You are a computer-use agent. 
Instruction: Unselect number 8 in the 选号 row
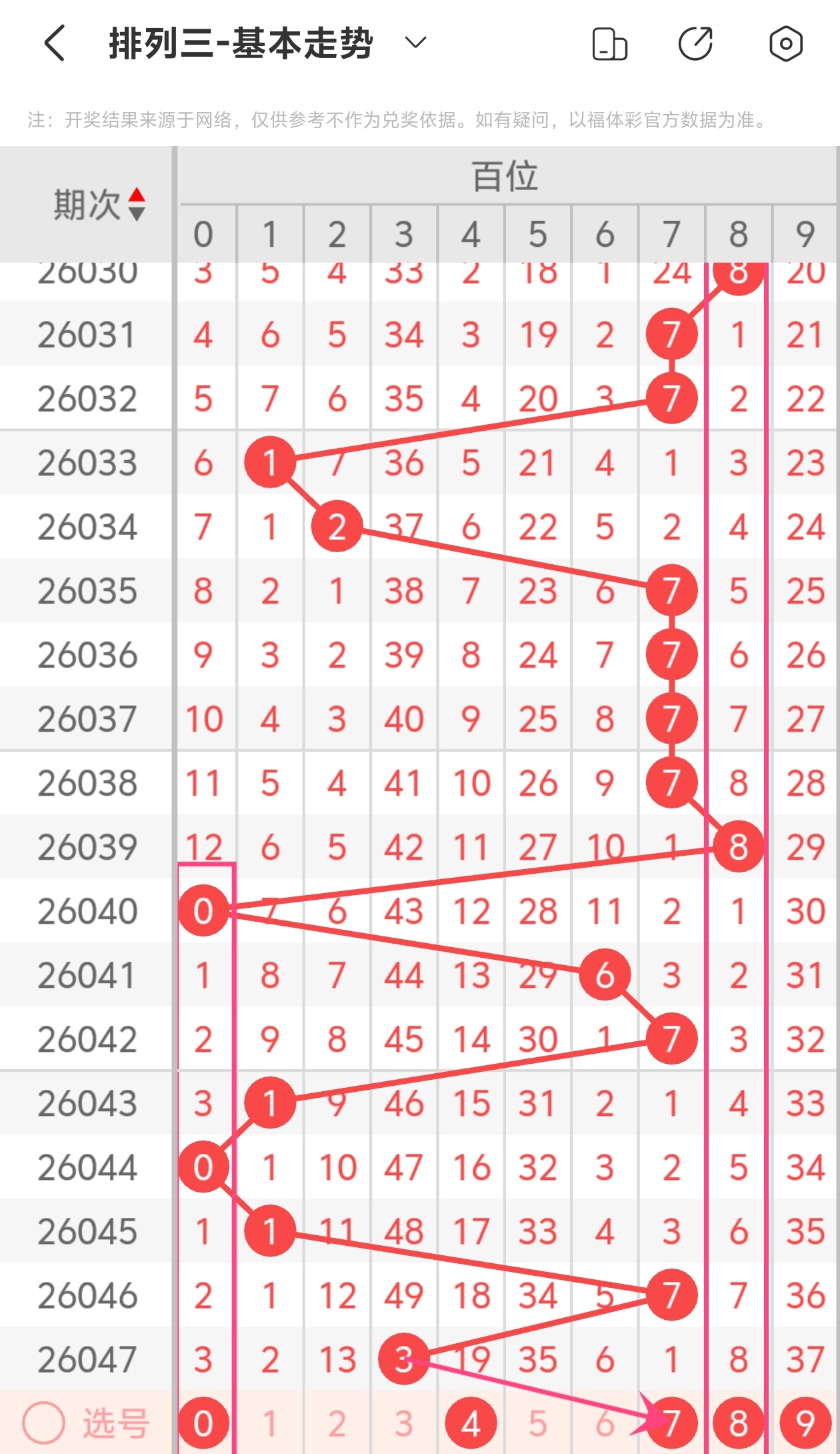739,1423
